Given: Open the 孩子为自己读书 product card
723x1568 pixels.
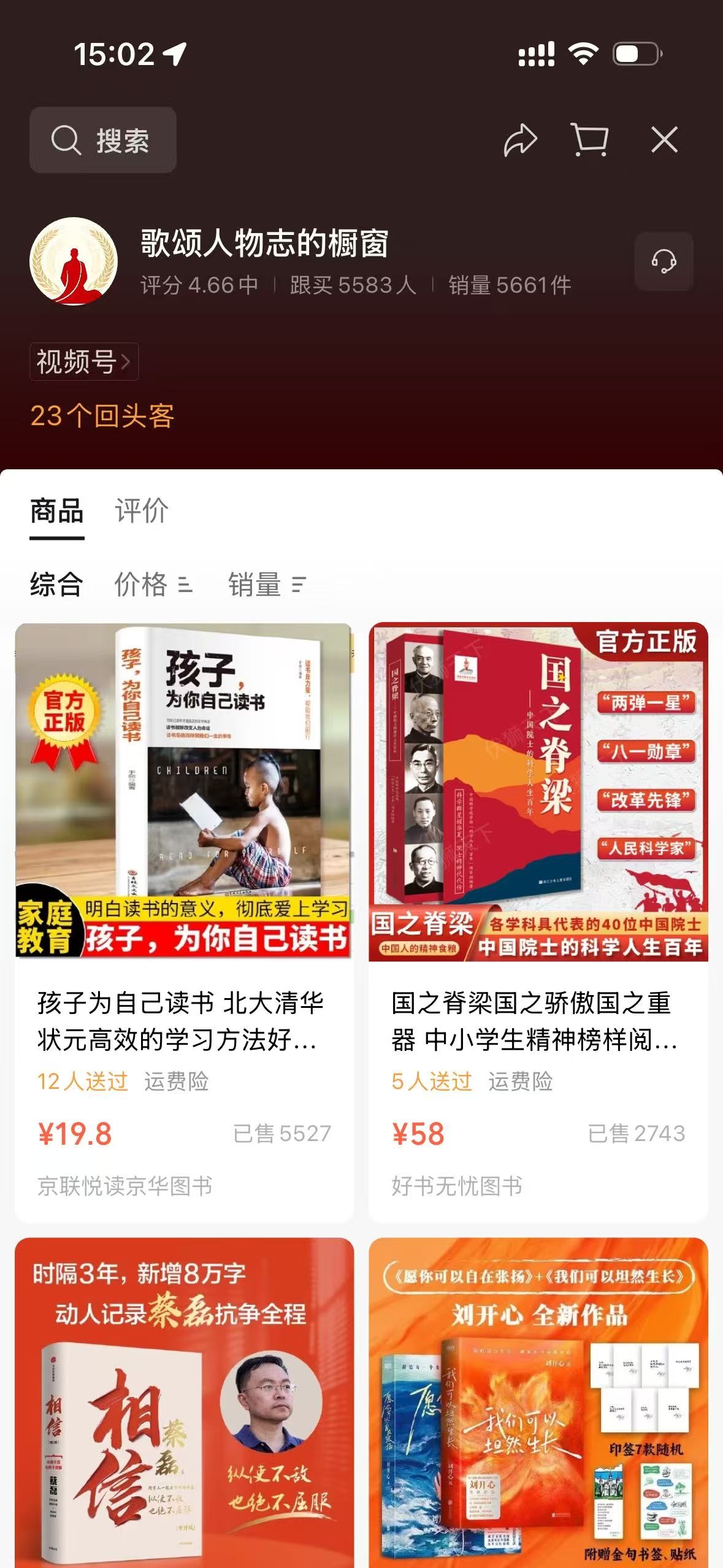Looking at the screenshot, I should click(184, 921).
